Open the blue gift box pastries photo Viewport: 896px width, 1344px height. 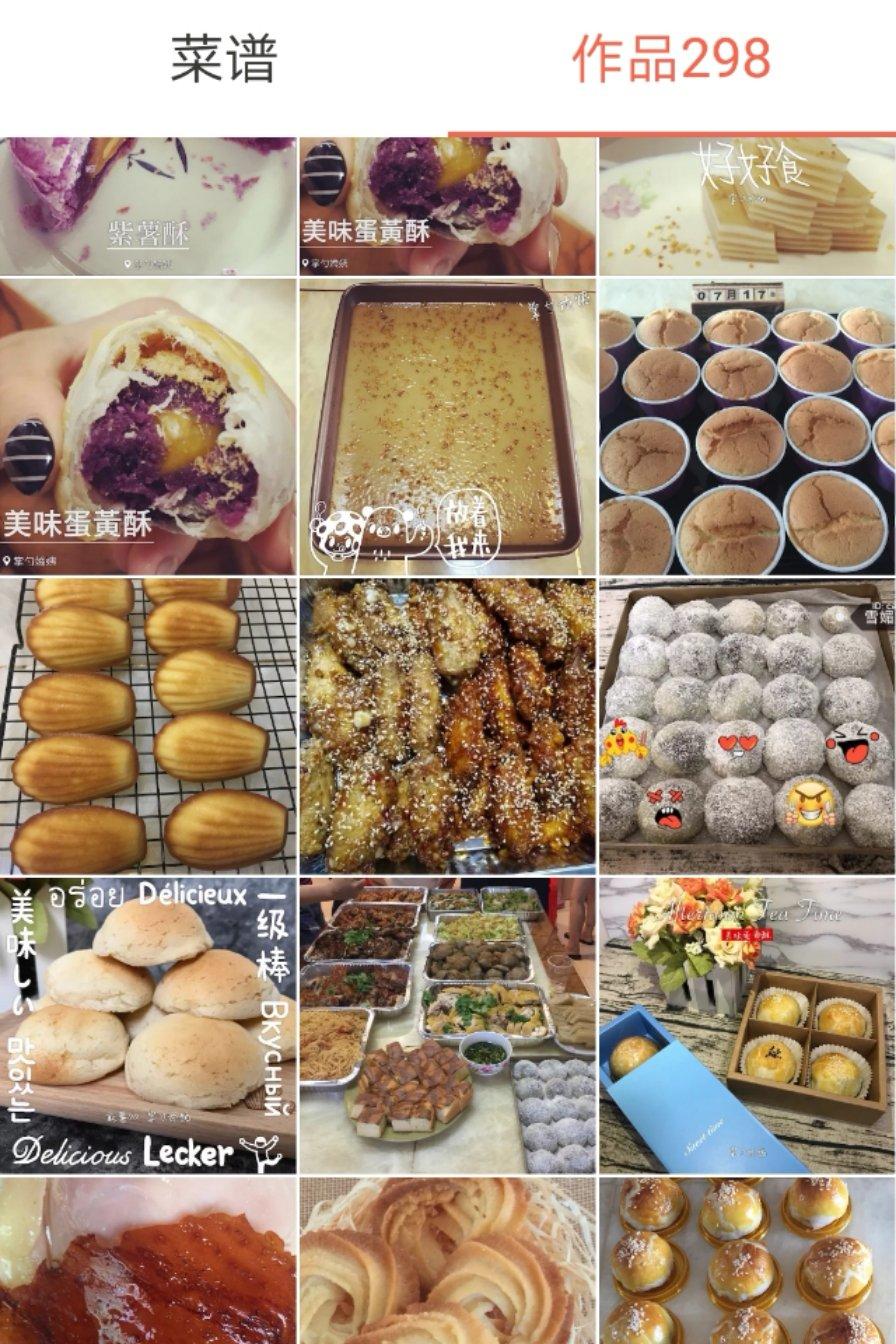click(x=747, y=1025)
